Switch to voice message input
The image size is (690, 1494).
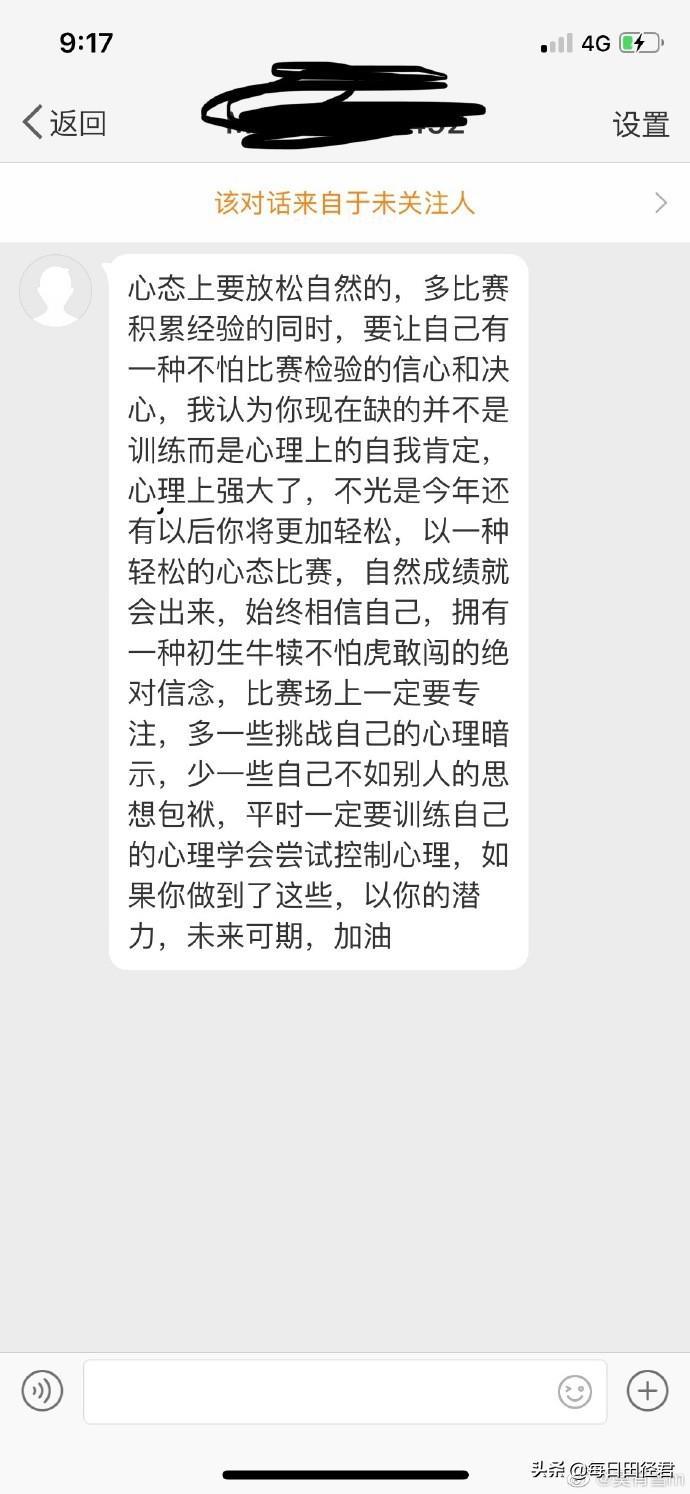pyautogui.click(x=42, y=1390)
